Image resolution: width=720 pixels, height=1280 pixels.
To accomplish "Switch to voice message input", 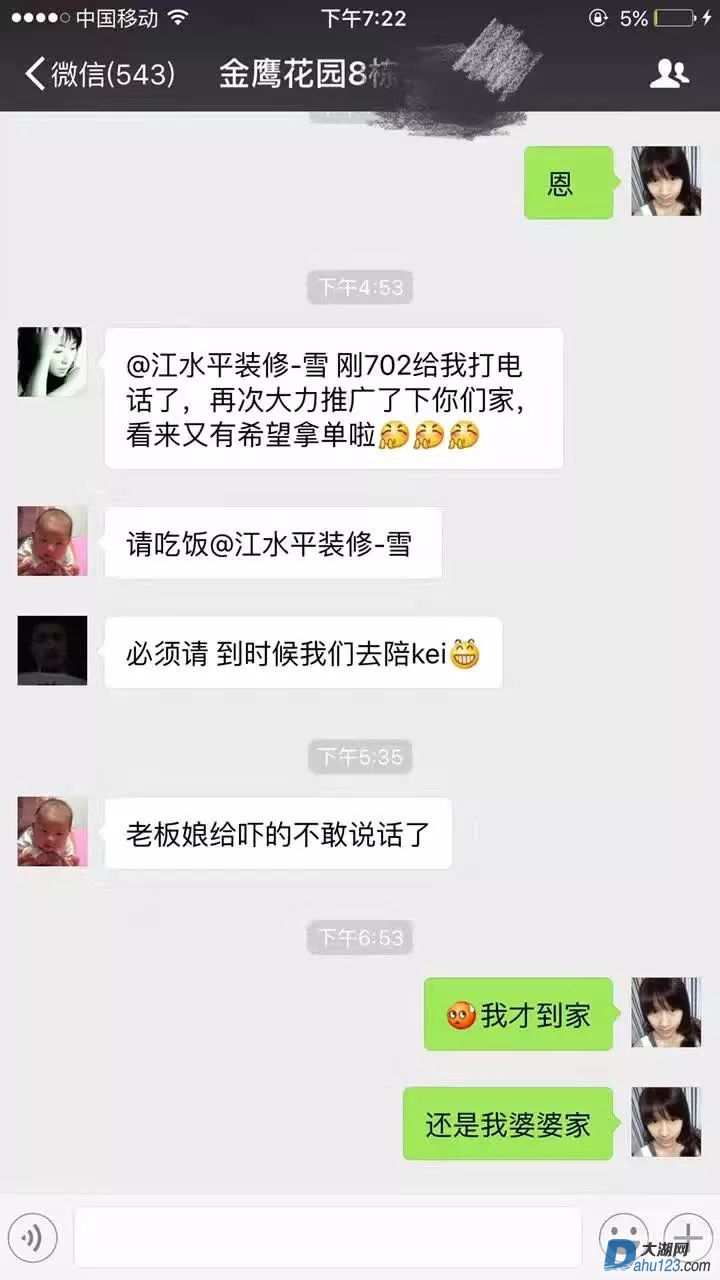I will tap(32, 1239).
